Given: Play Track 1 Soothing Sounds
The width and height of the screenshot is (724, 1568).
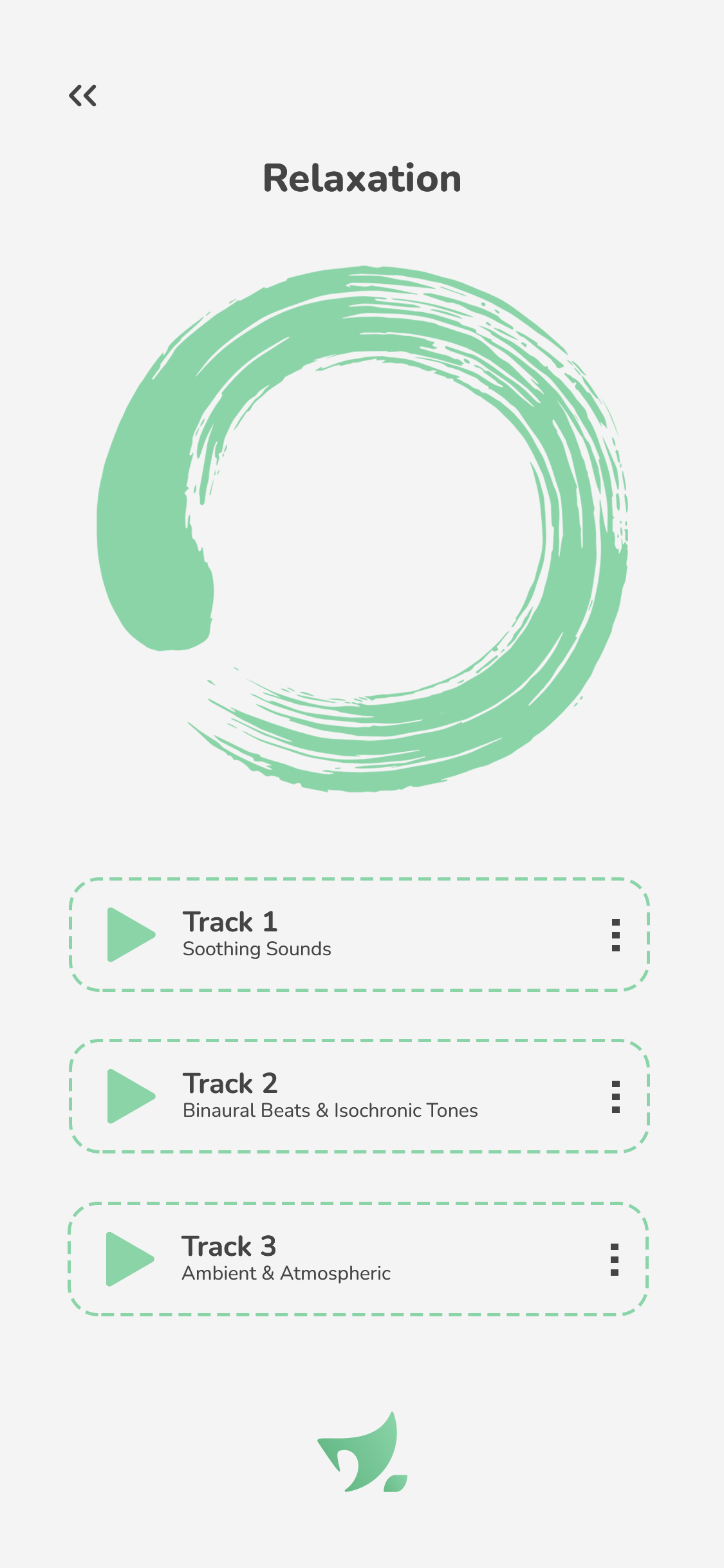Looking at the screenshot, I should 131,935.
